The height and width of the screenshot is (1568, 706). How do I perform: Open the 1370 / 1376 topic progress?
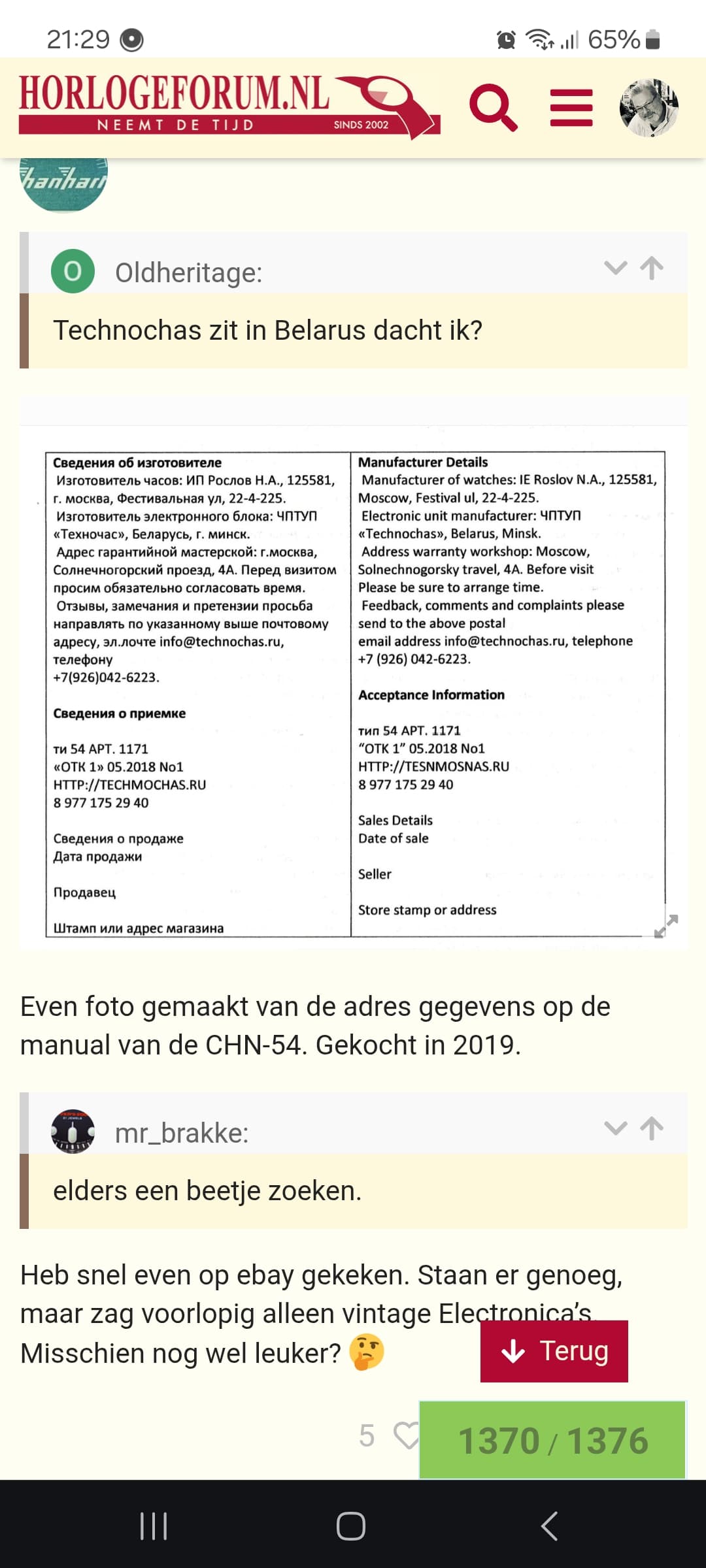pyautogui.click(x=552, y=1440)
